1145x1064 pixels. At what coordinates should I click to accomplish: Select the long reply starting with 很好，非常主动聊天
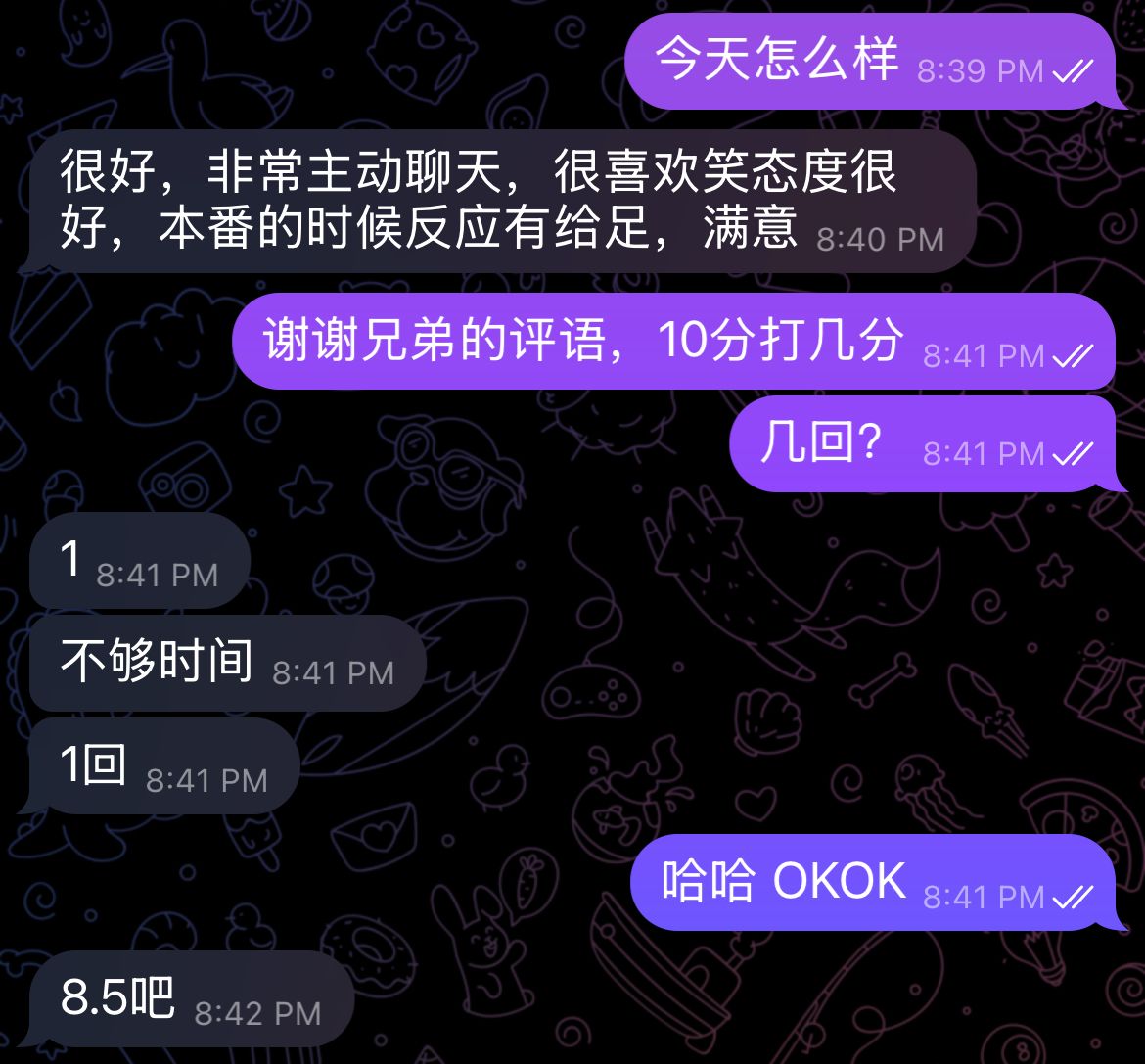tap(503, 202)
